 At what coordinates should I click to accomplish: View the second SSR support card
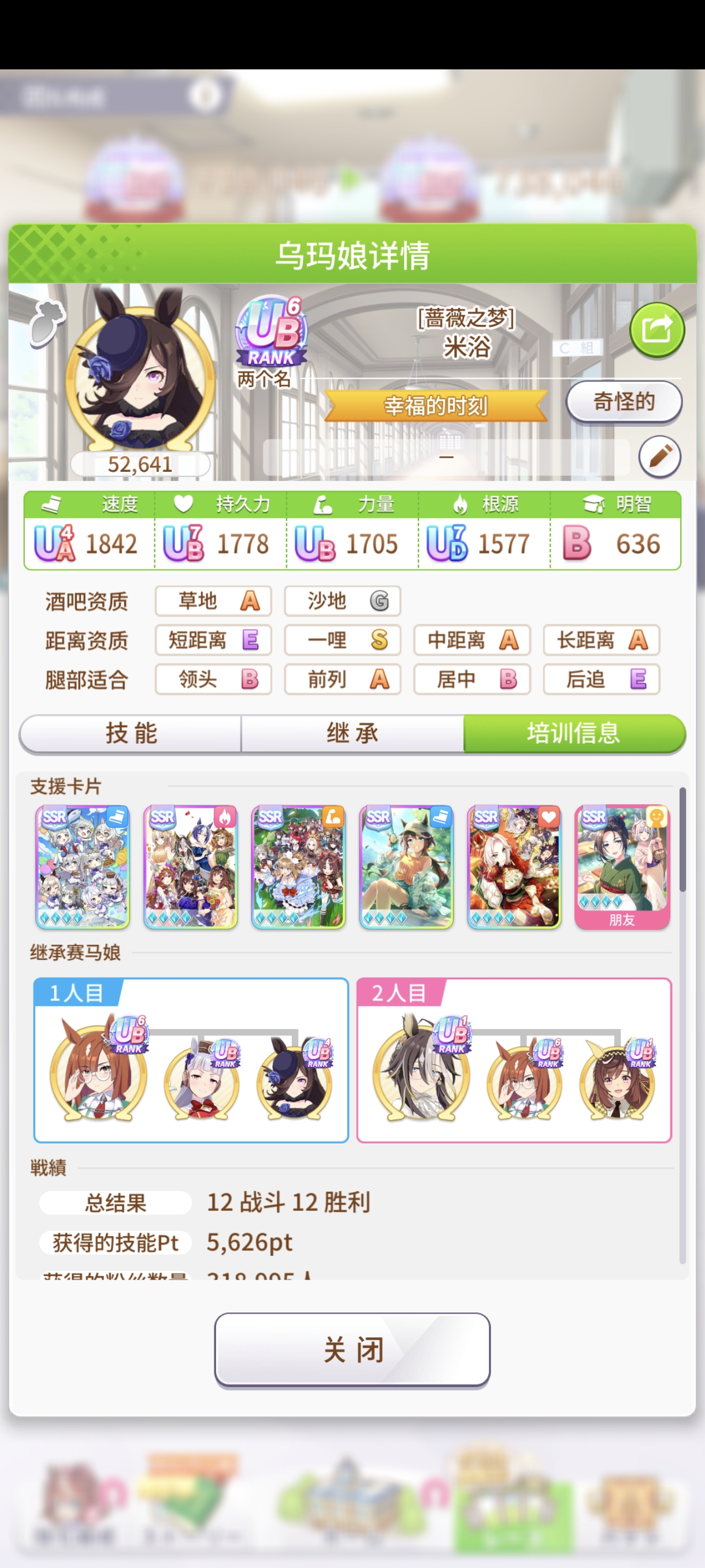[x=190, y=867]
